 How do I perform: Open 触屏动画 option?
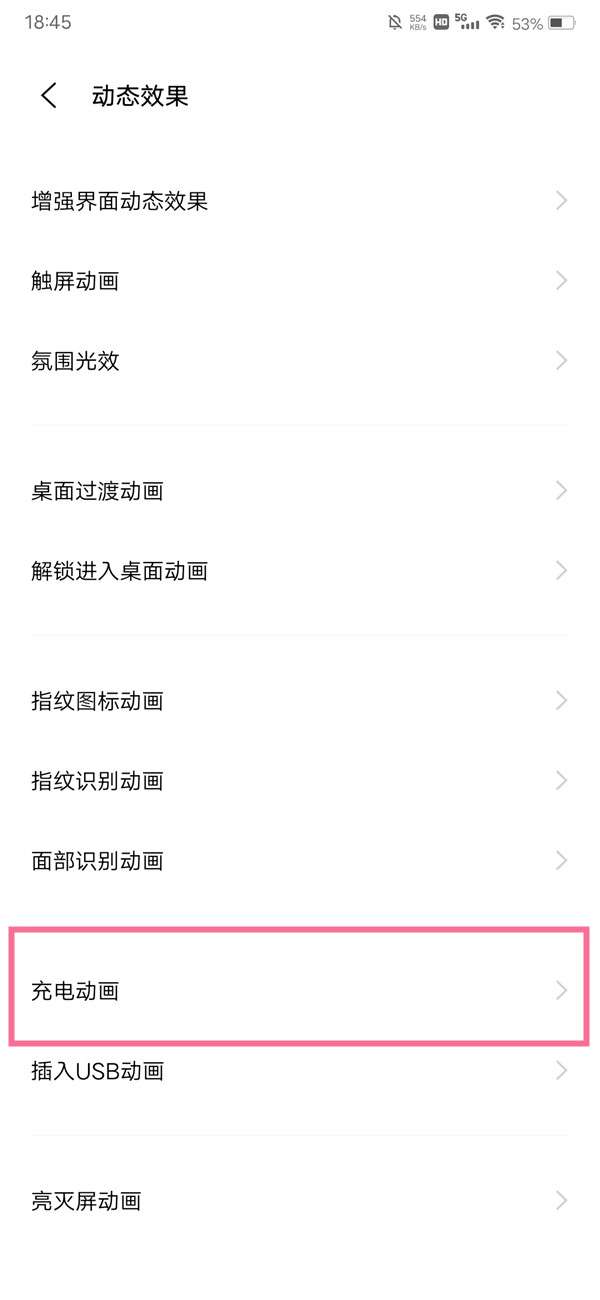(300, 281)
